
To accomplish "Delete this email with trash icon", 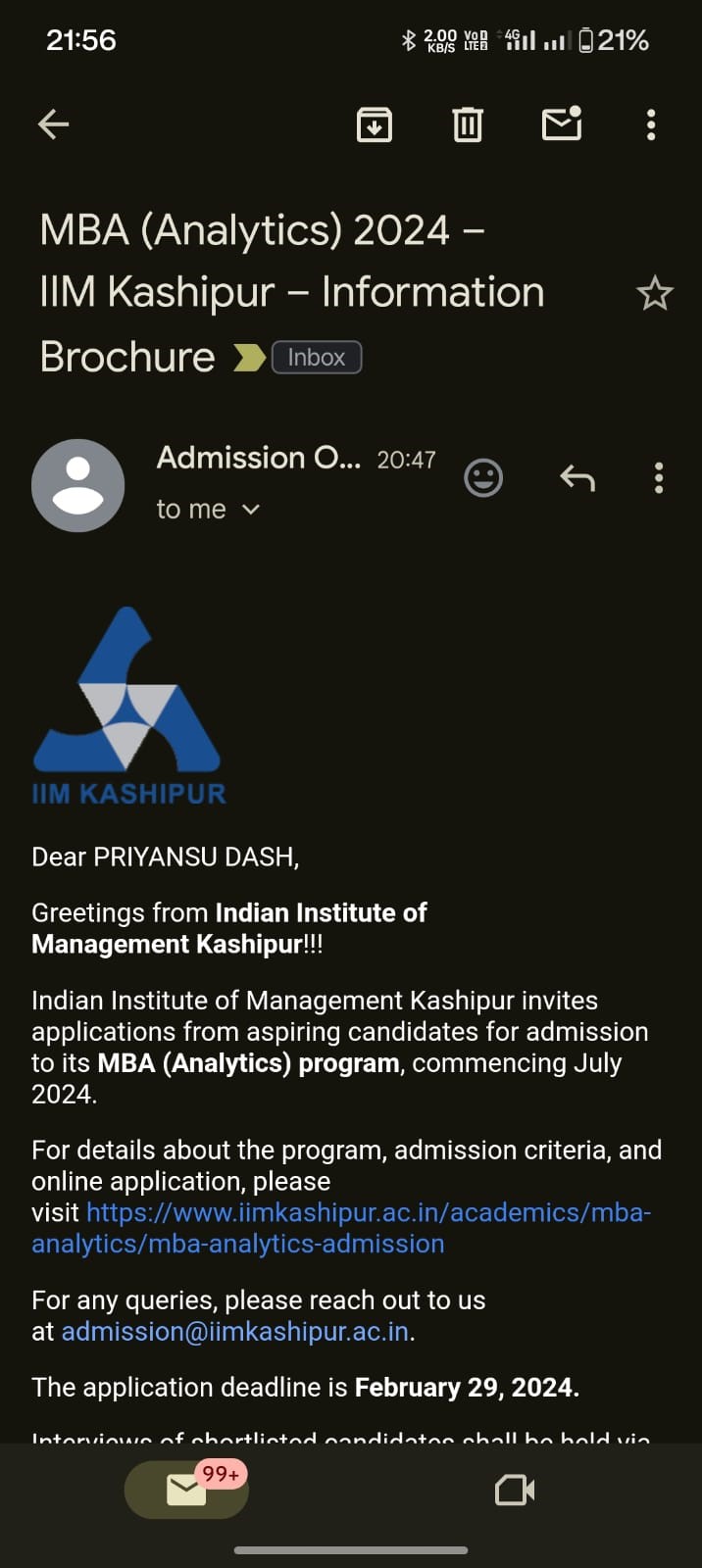I will click(x=468, y=124).
